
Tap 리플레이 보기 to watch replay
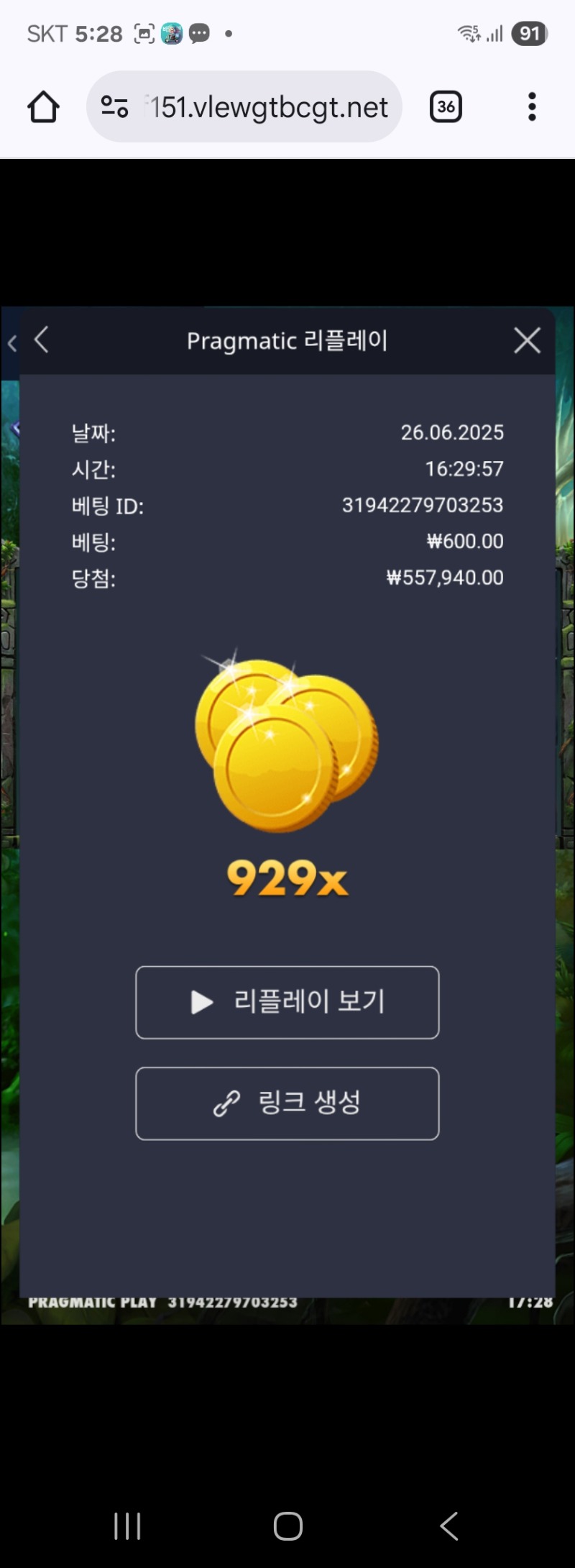[287, 1002]
